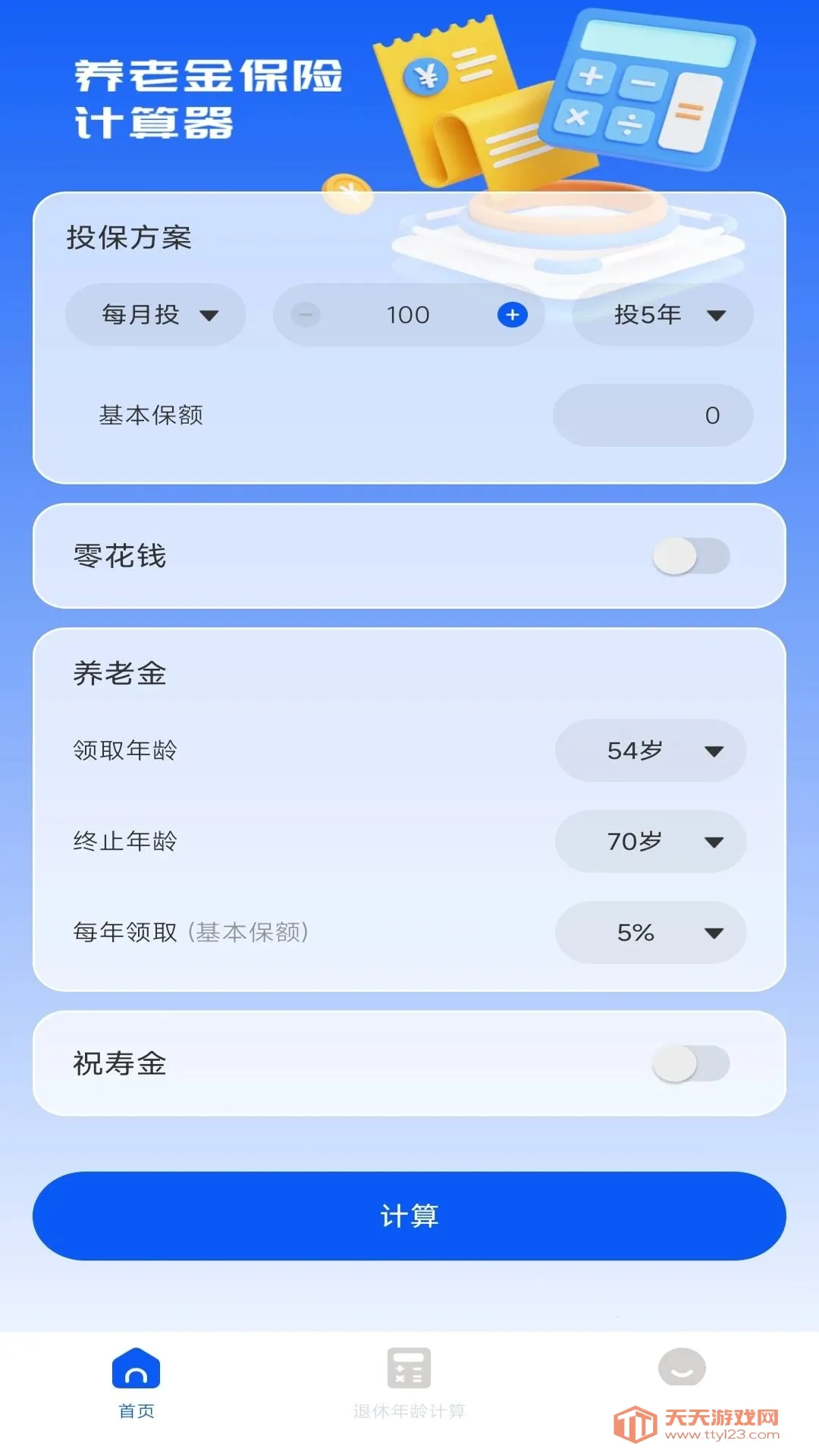Image resolution: width=819 pixels, height=1456 pixels.
Task: Open the 每月投 payment frequency dropdown
Action: 154,315
